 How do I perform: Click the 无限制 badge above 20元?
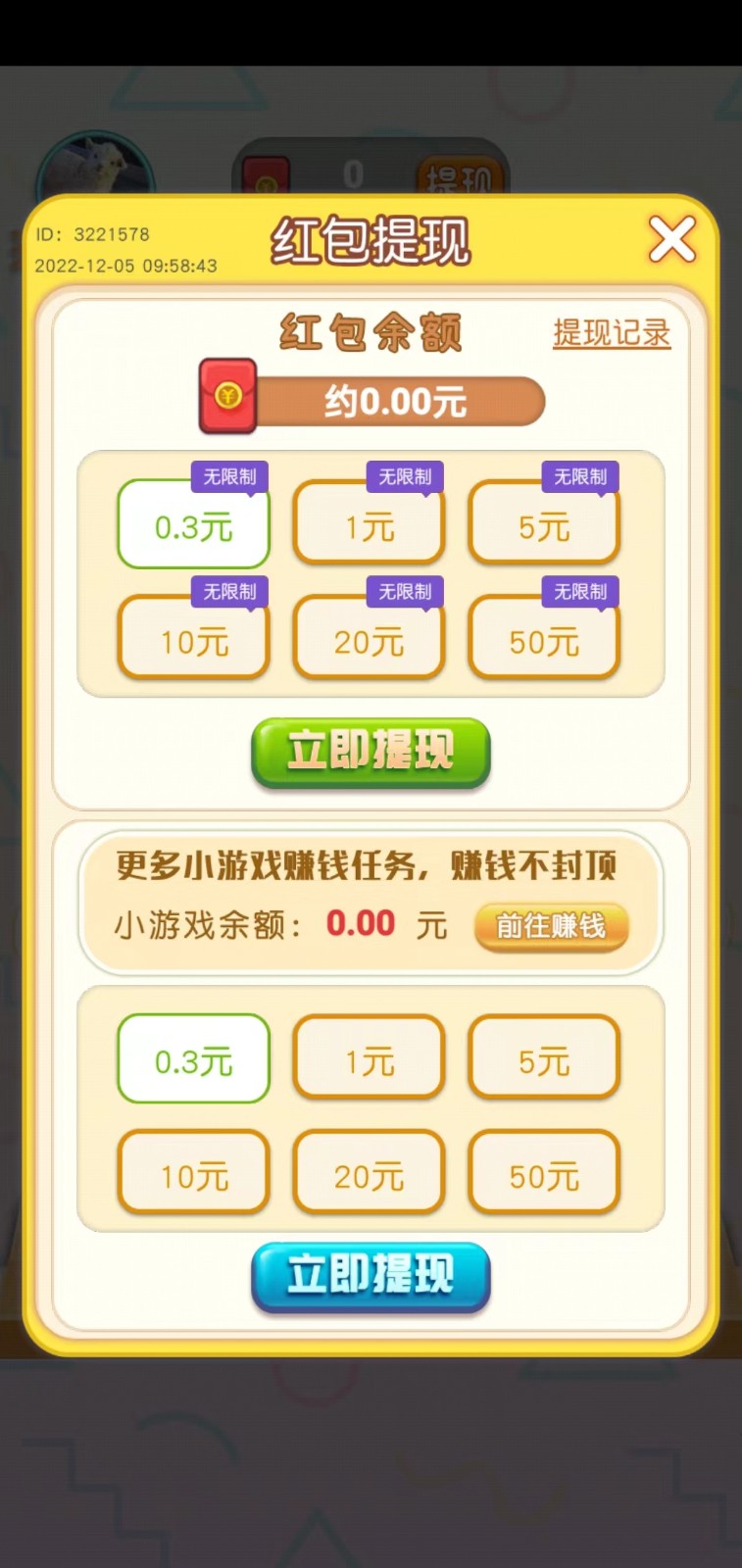tap(405, 591)
